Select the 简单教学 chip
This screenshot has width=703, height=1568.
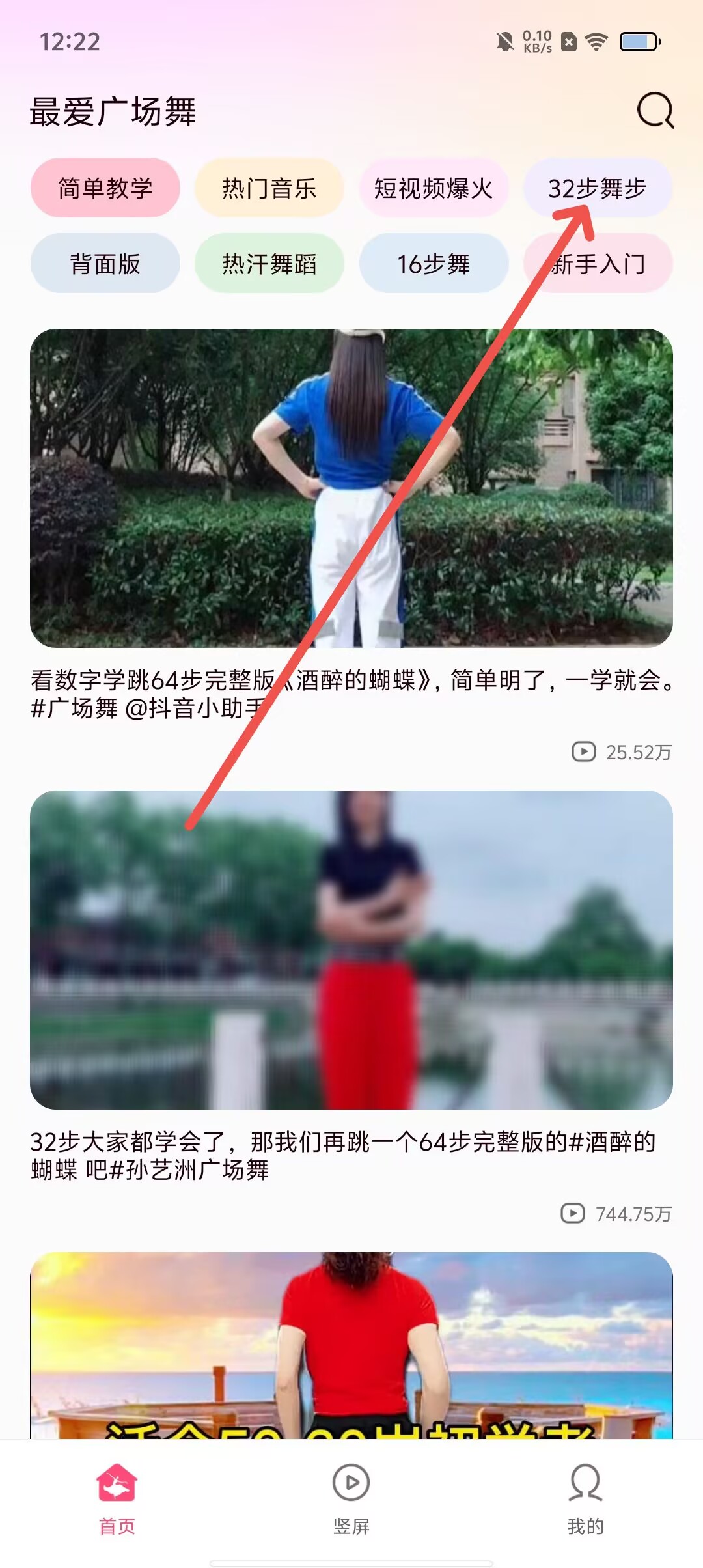[105, 188]
